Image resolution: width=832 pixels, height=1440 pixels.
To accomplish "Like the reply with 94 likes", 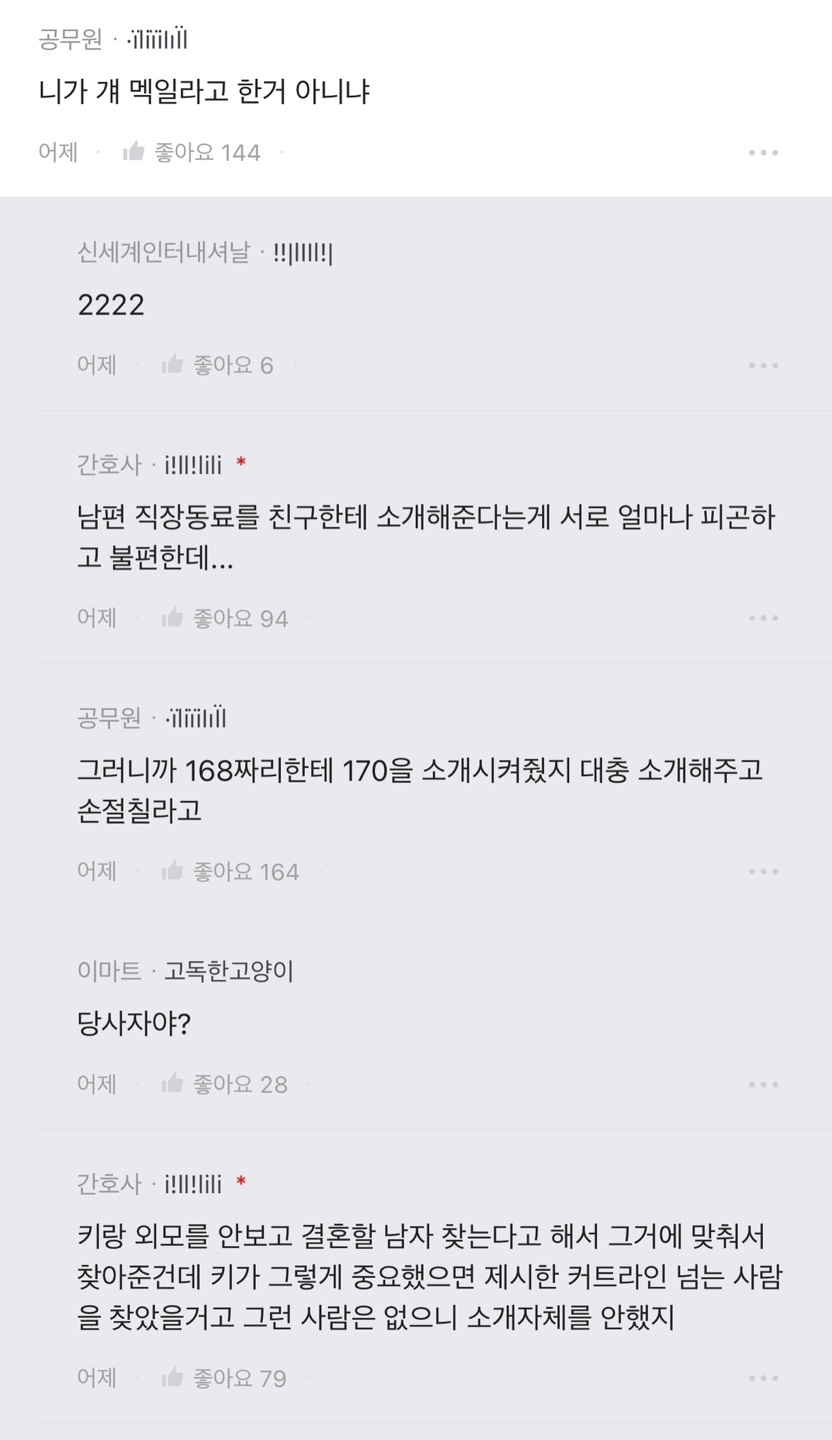I will (x=173, y=618).
